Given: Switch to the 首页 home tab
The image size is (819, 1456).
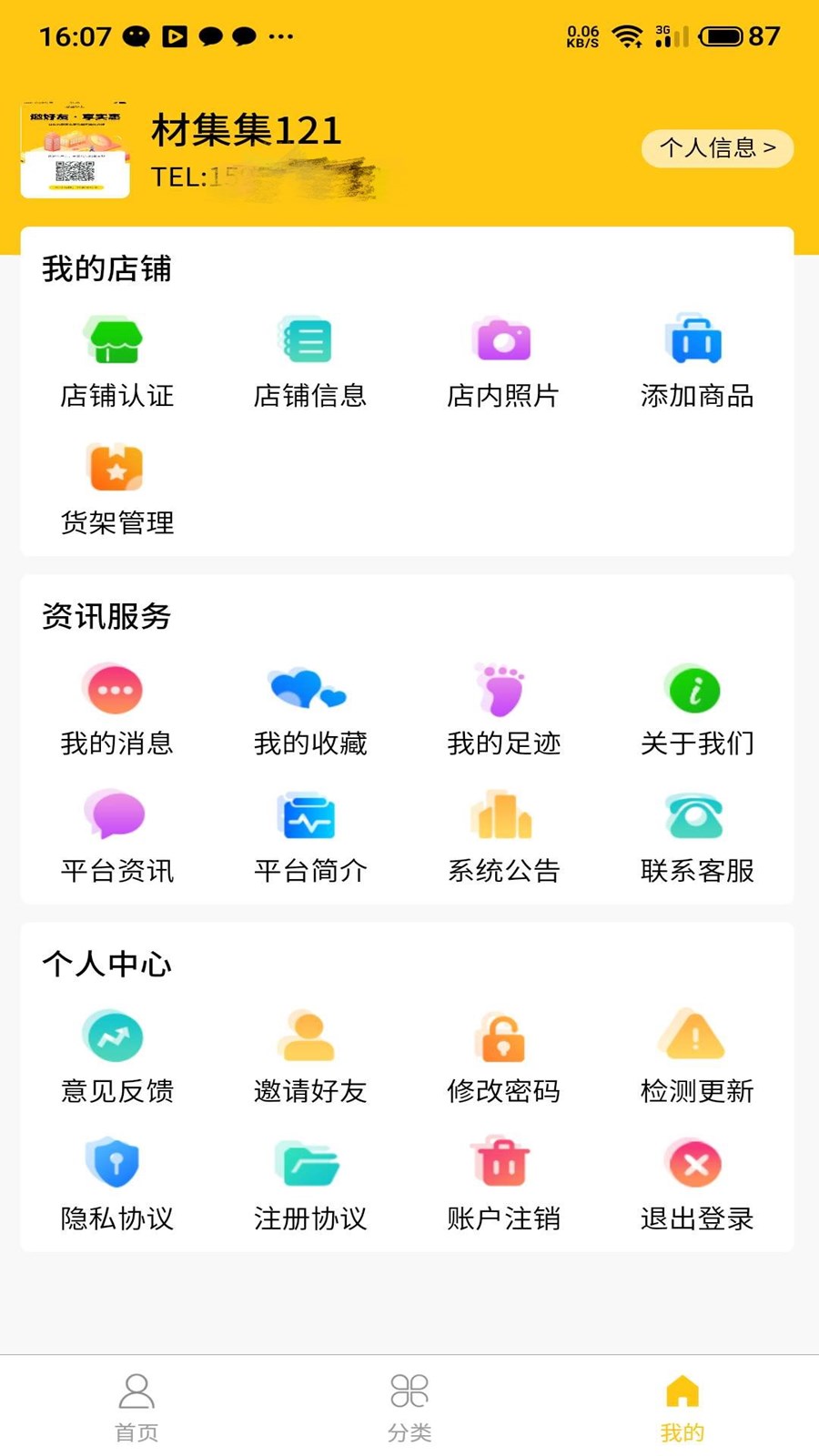Looking at the screenshot, I should tap(136, 1407).
